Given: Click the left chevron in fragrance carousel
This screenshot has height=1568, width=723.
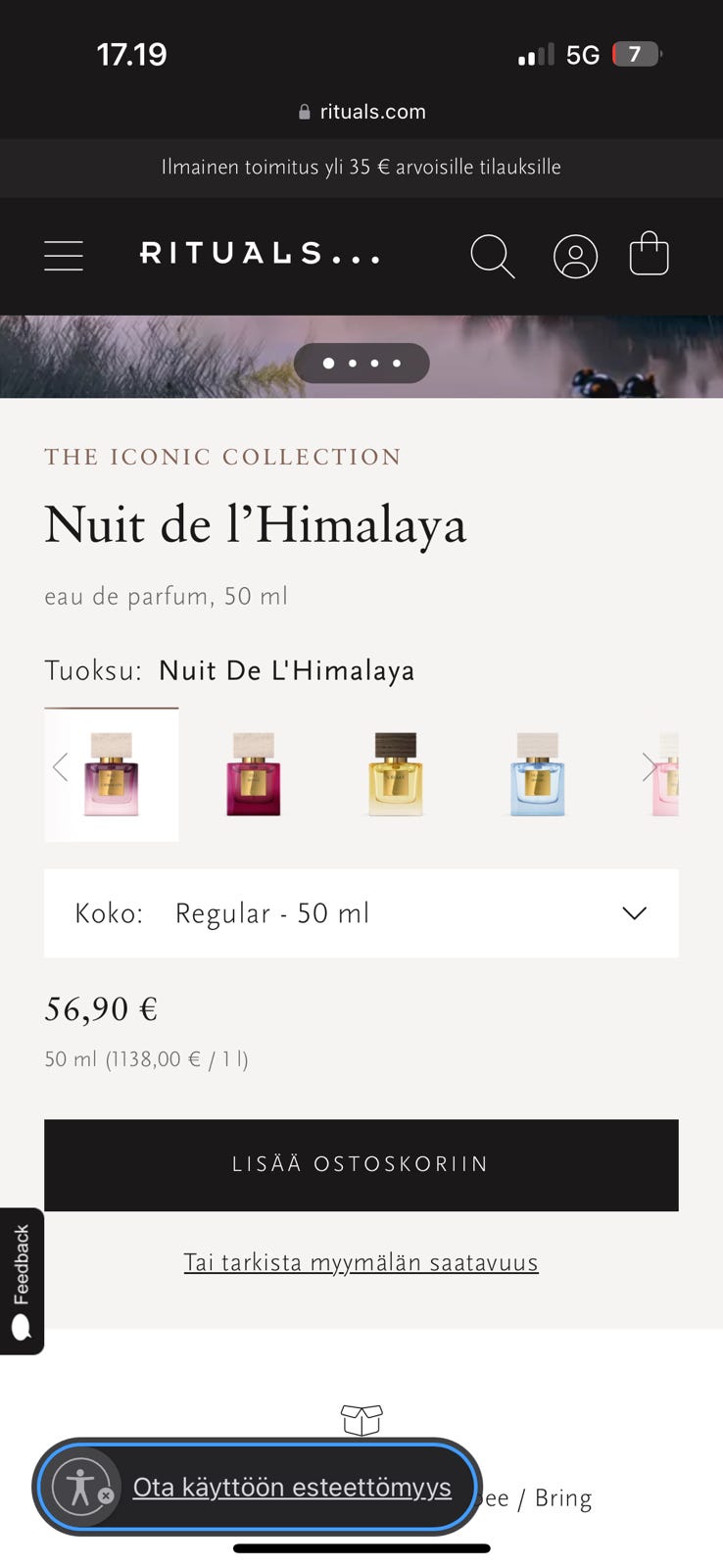Looking at the screenshot, I should [x=60, y=766].
